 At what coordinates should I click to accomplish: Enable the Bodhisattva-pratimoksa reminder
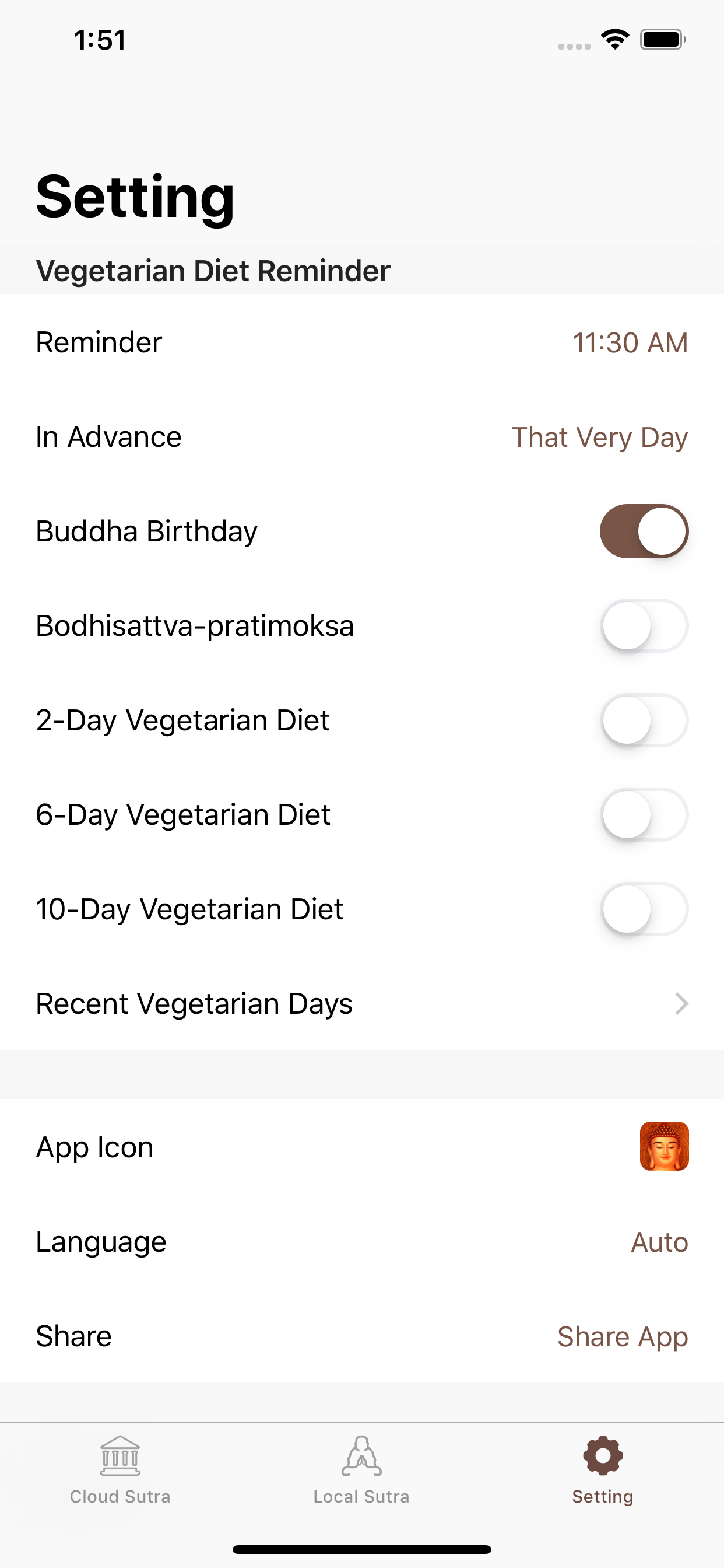pos(644,626)
